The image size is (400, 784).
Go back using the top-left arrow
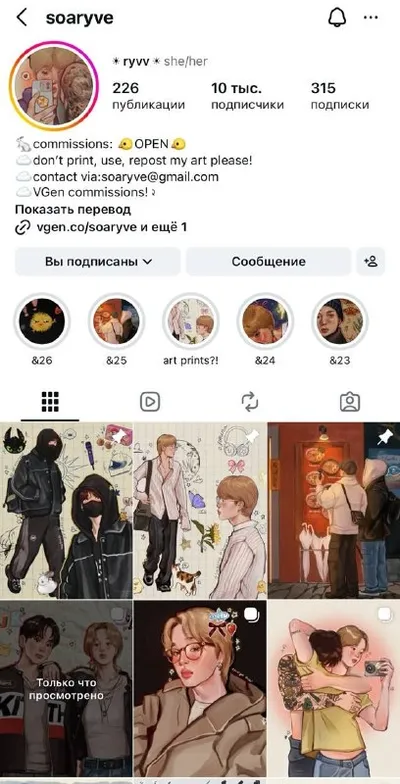point(22,18)
